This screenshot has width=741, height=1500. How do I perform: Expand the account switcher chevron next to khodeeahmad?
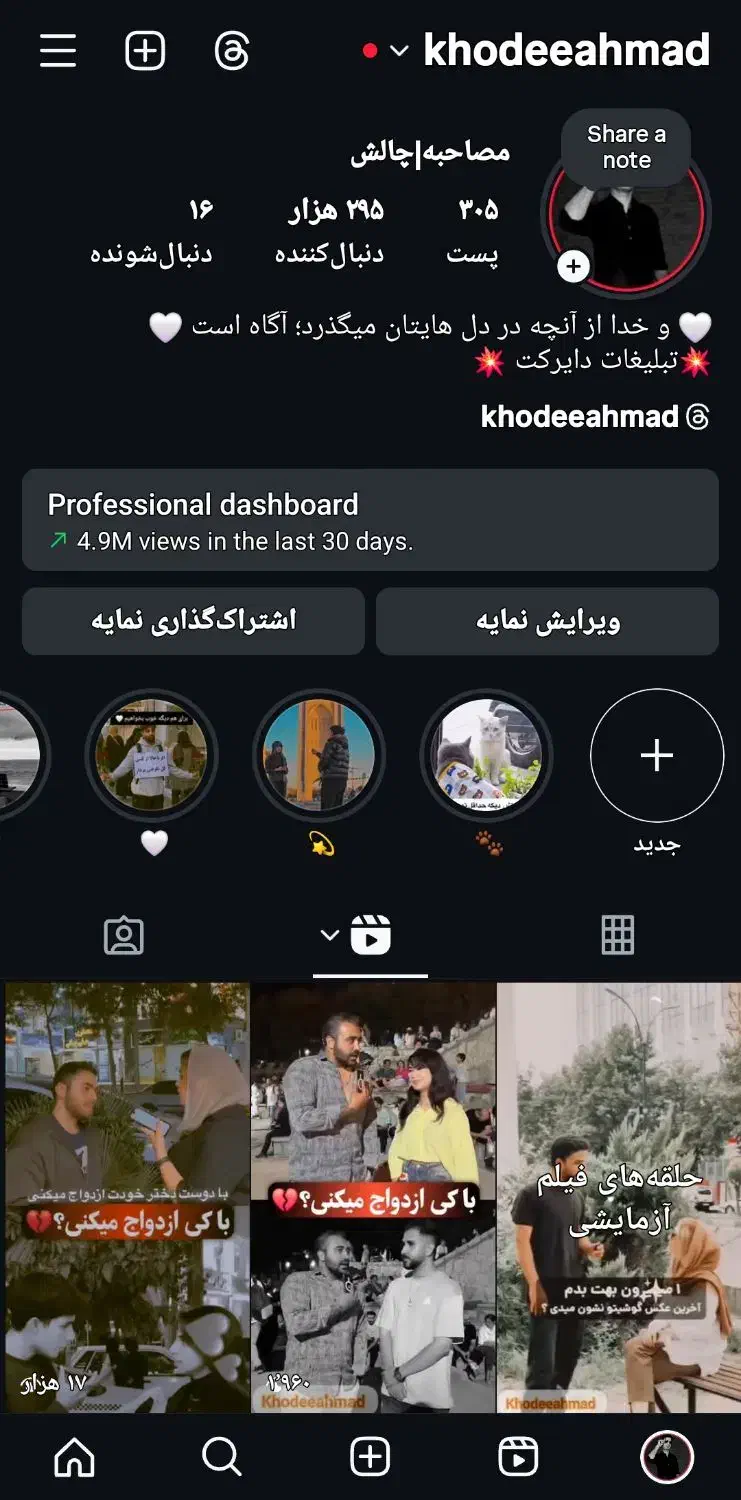click(x=399, y=50)
